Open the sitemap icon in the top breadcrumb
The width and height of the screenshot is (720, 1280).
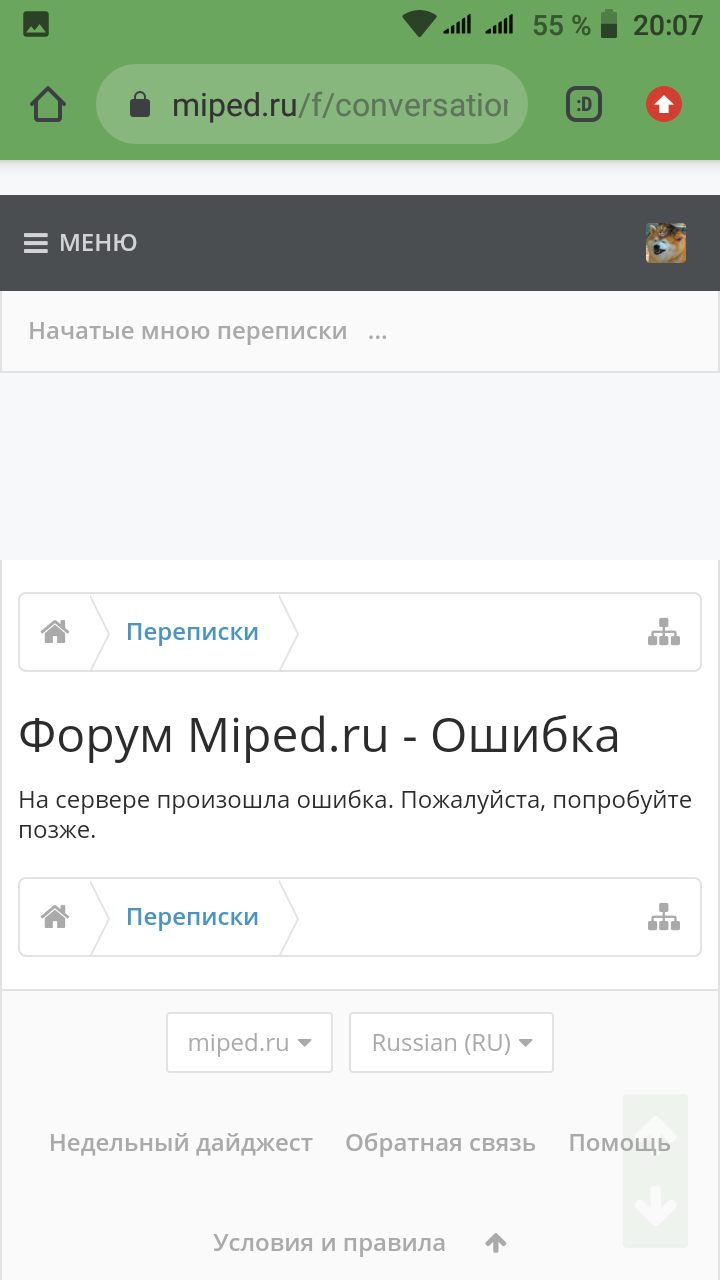tap(664, 632)
